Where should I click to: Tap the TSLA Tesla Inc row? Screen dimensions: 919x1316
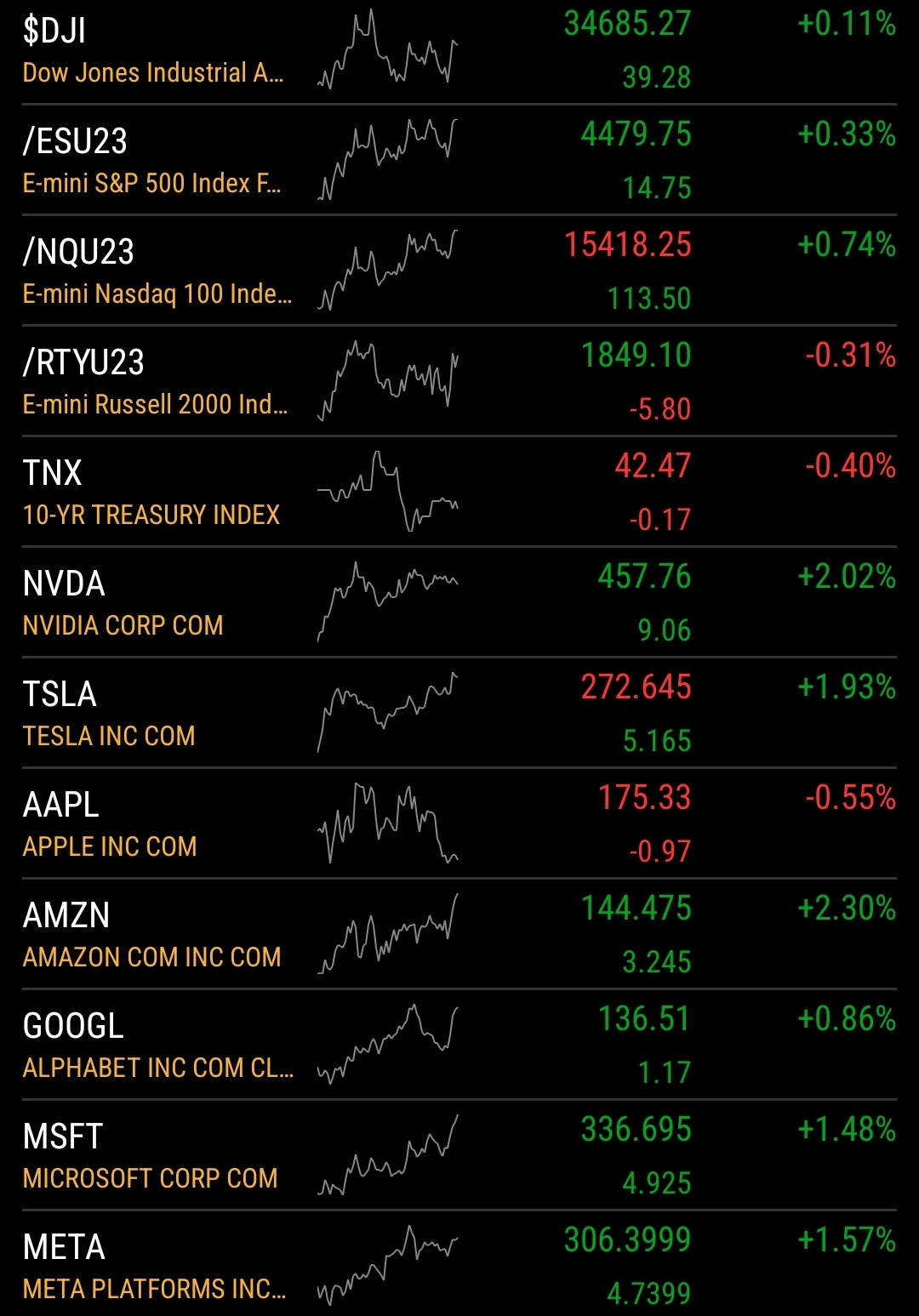(459, 712)
